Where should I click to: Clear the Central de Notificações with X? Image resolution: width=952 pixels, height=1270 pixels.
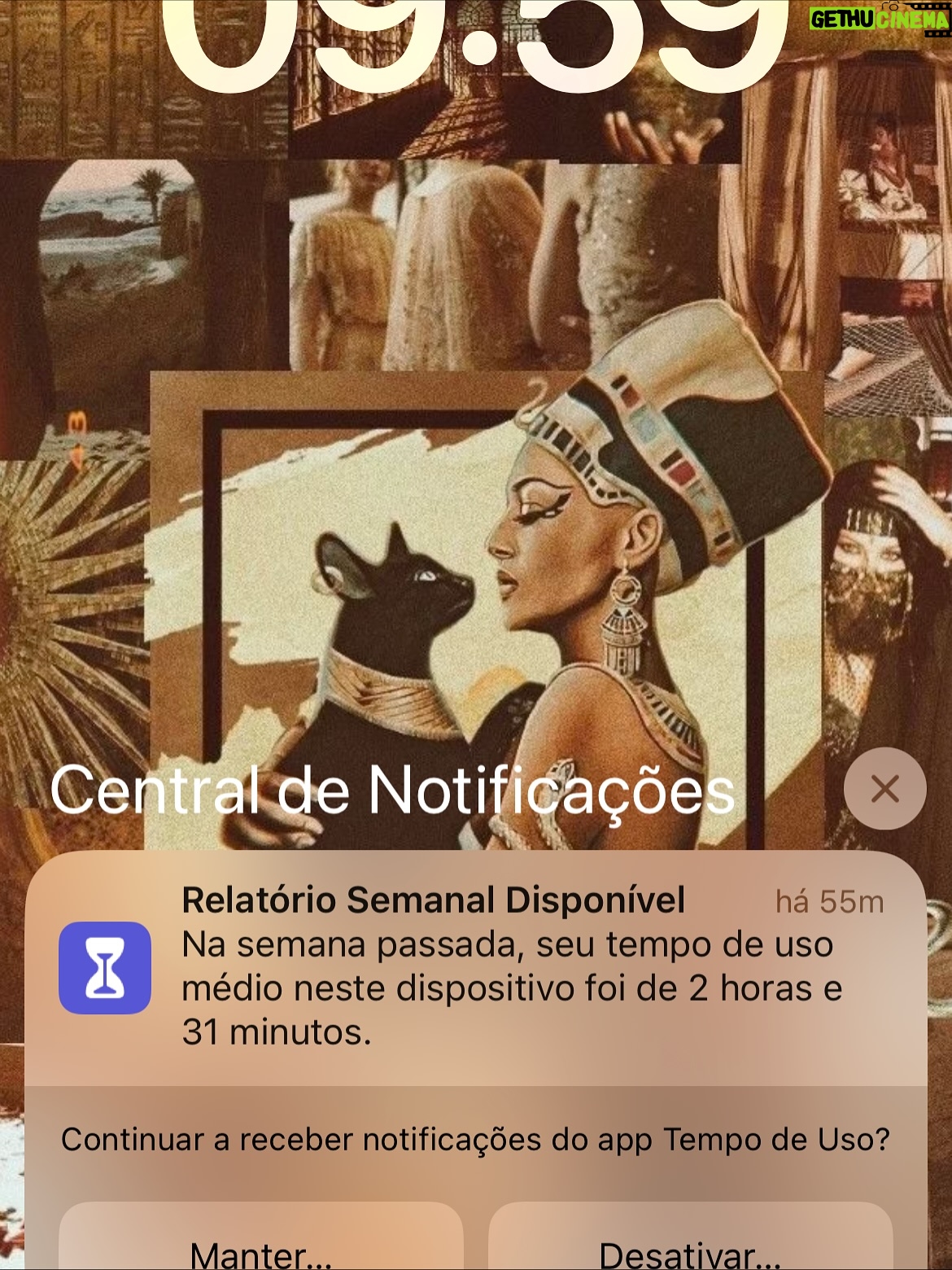point(884,789)
